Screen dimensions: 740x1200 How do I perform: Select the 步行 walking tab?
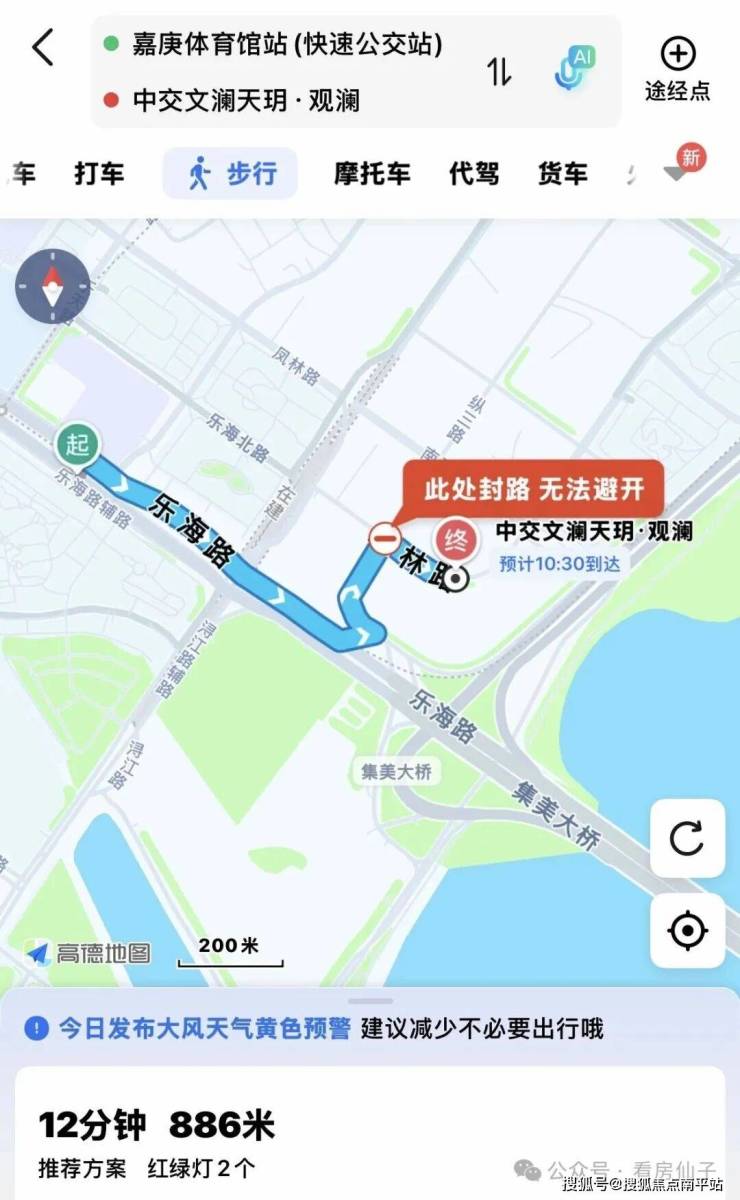point(231,173)
